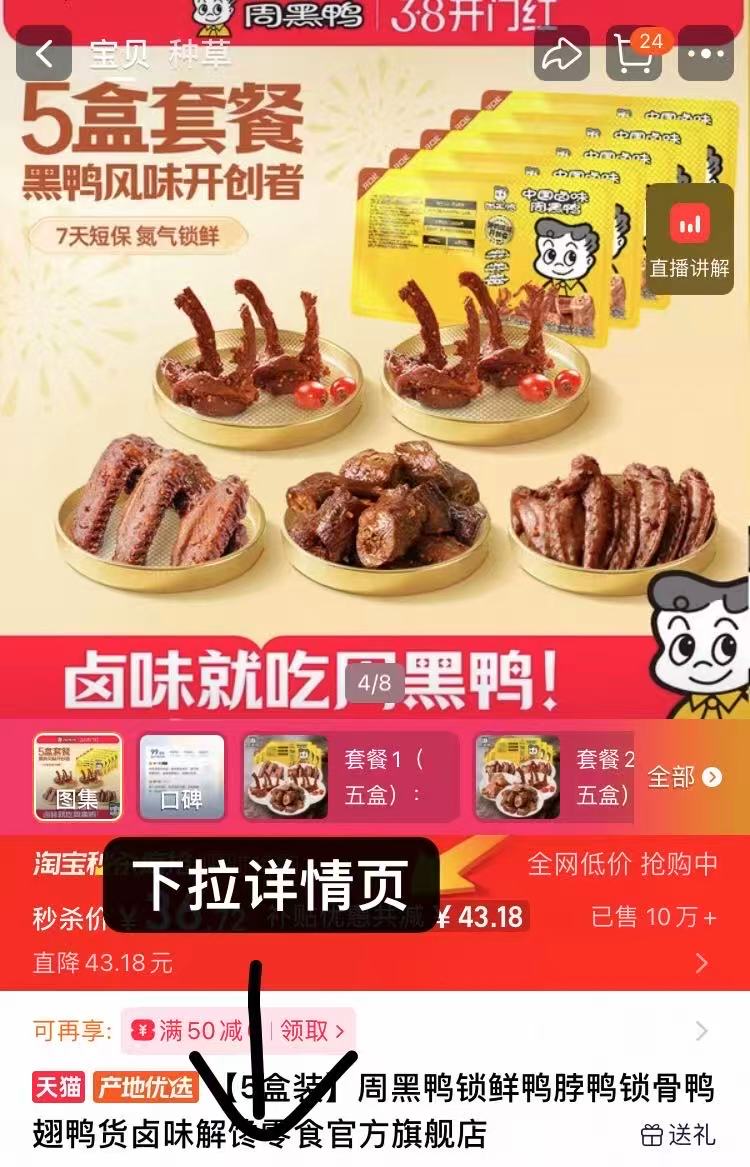Screen dimensions: 750x1167
Task: Choose the 套餐2 five-box option
Action: [555, 777]
